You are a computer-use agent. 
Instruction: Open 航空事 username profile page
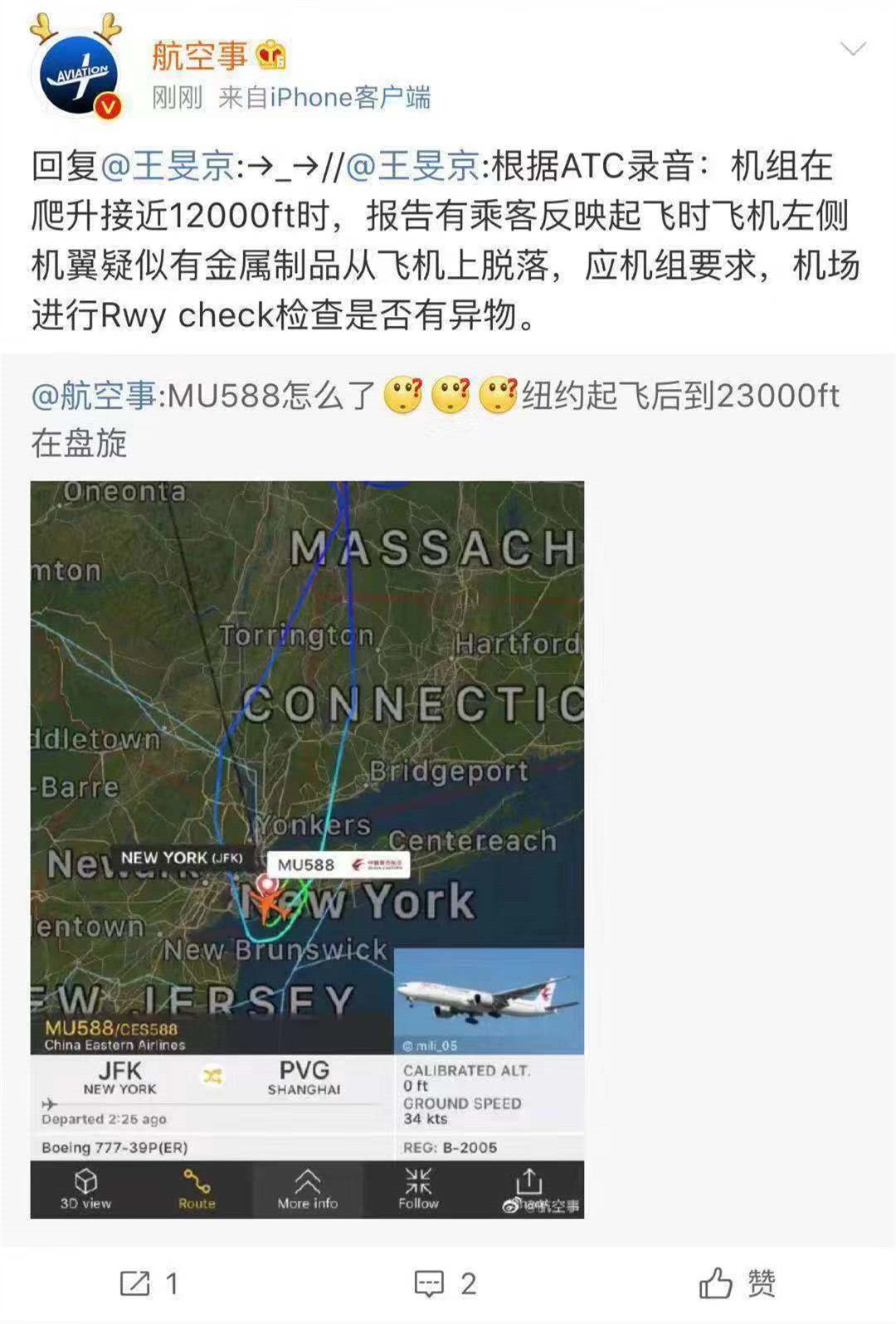[x=200, y=56]
